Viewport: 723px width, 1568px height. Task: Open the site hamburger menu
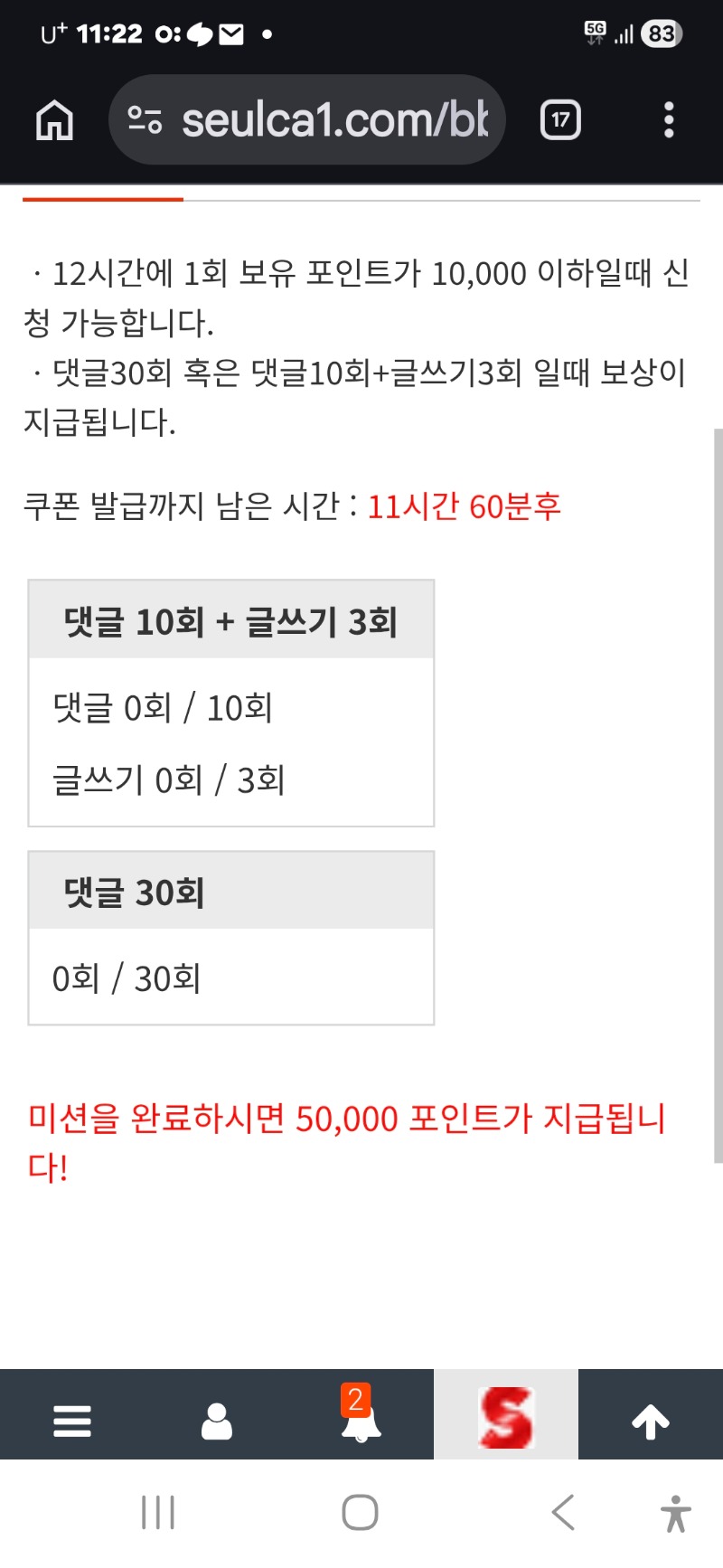[x=72, y=1421]
